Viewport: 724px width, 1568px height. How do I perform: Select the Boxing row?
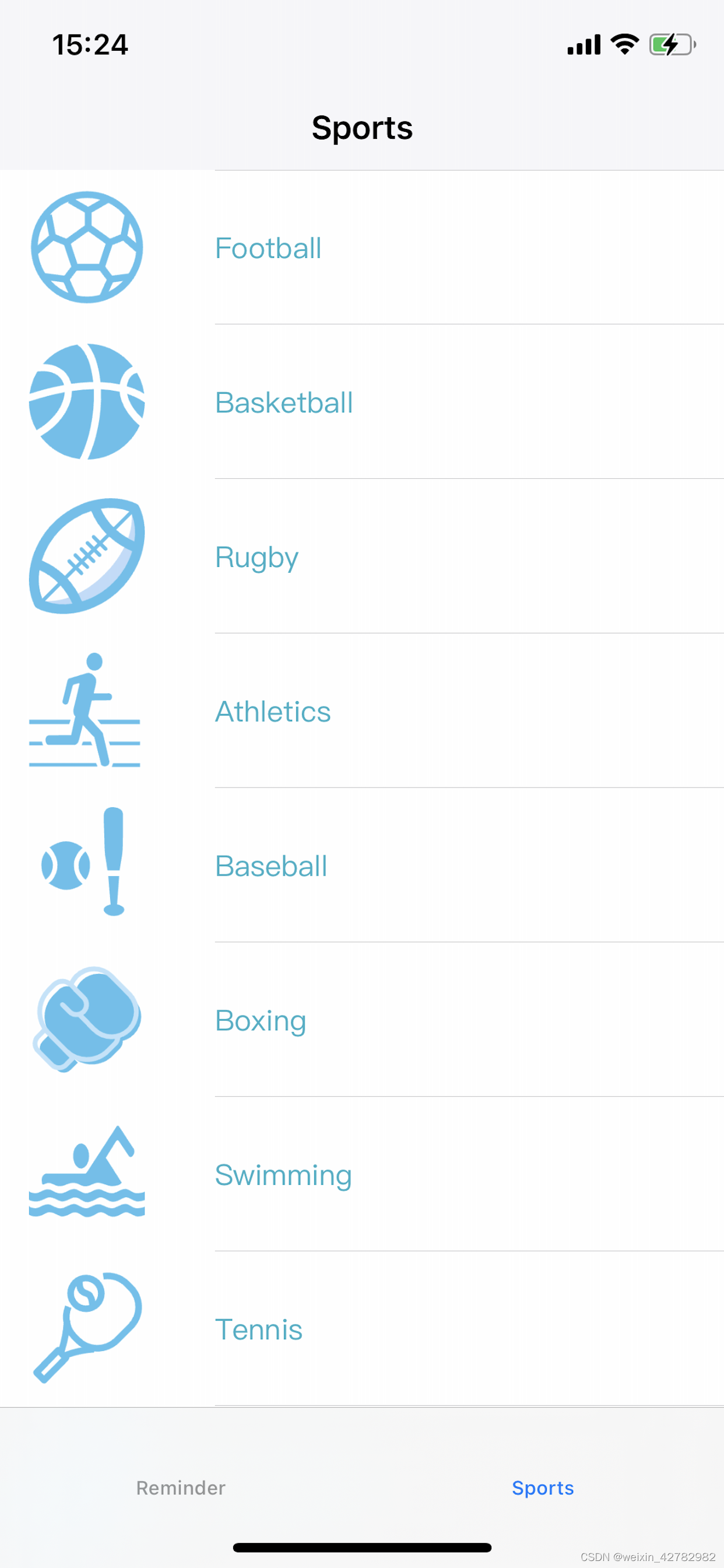click(x=260, y=1020)
